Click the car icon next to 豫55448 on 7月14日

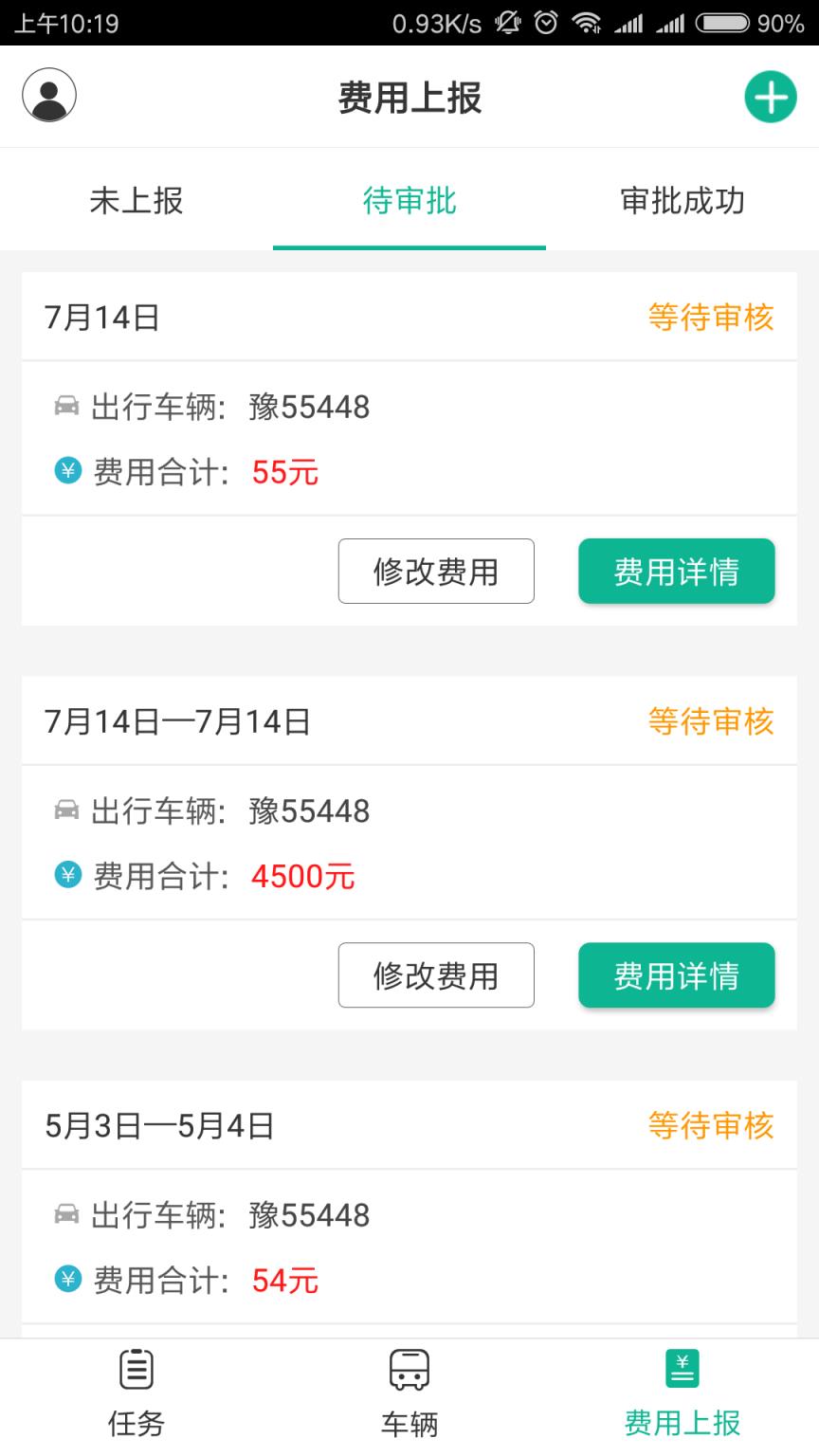point(66,407)
